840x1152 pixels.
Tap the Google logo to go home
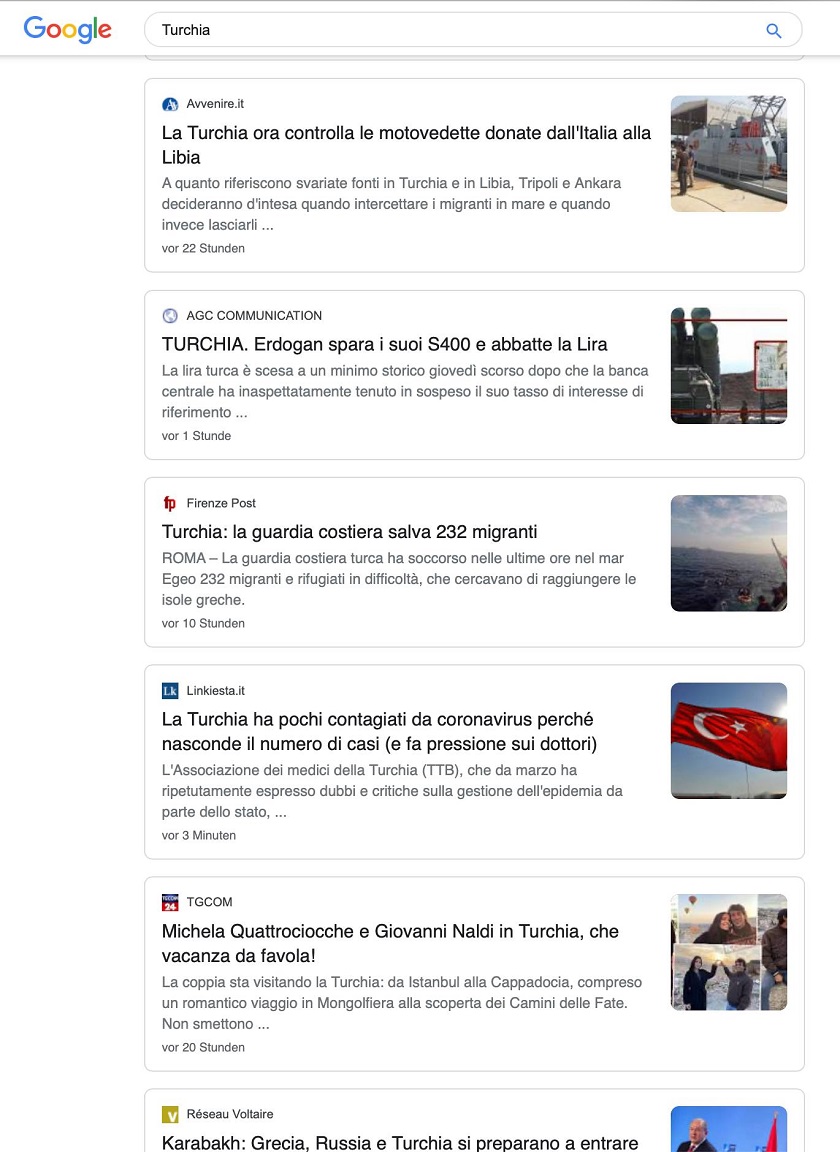pyautogui.click(x=67, y=30)
